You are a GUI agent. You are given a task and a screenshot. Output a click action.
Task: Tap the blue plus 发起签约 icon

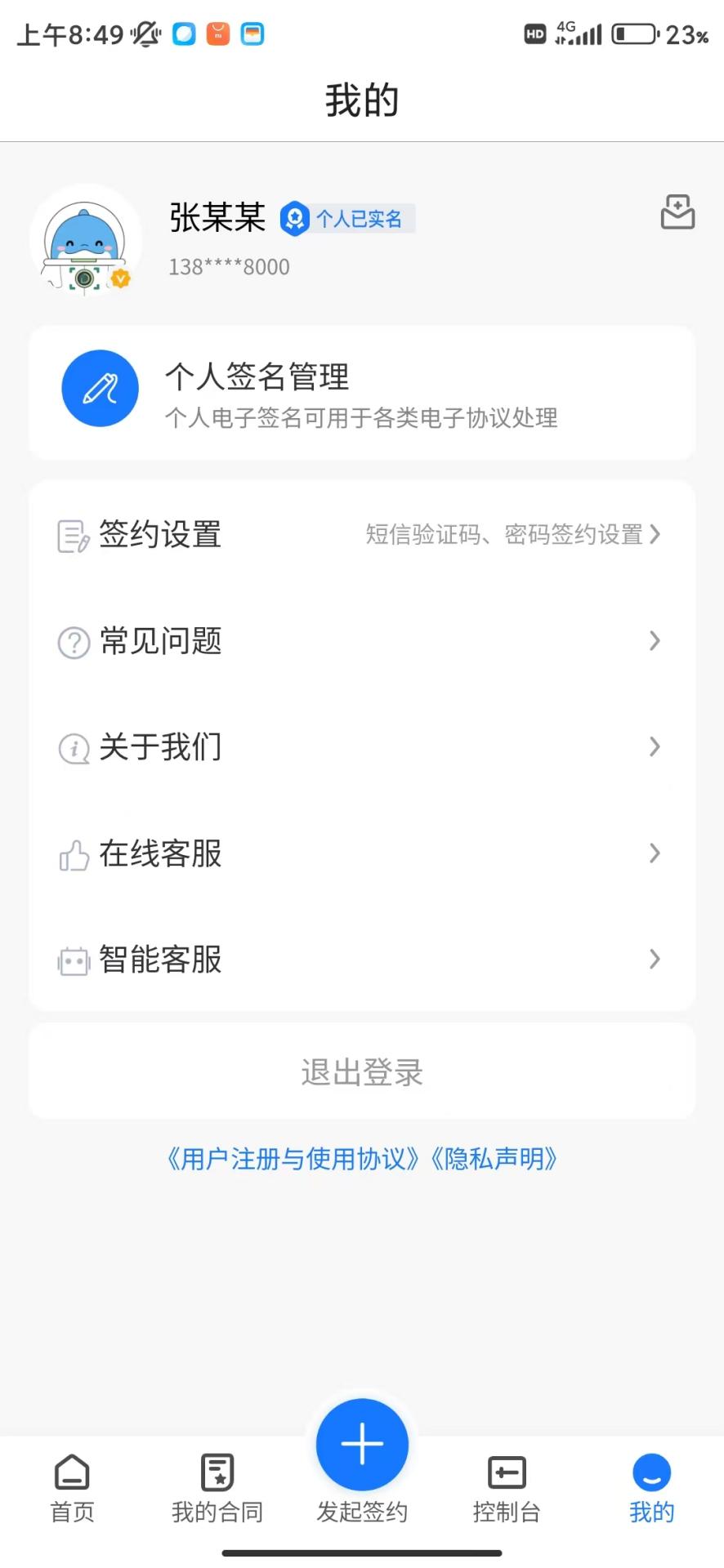click(362, 1444)
